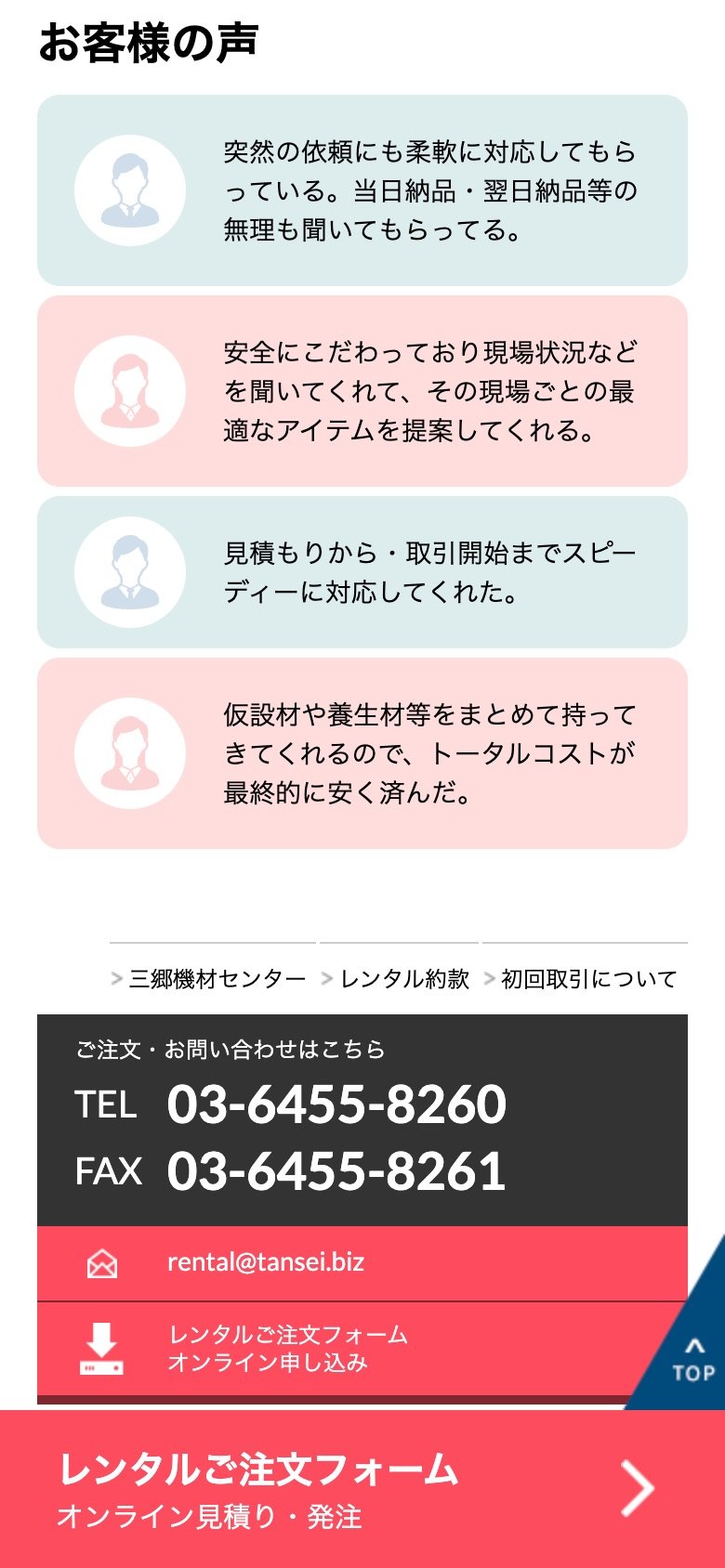Email rental@tansei.biz
725x1568 pixels.
(266, 1262)
